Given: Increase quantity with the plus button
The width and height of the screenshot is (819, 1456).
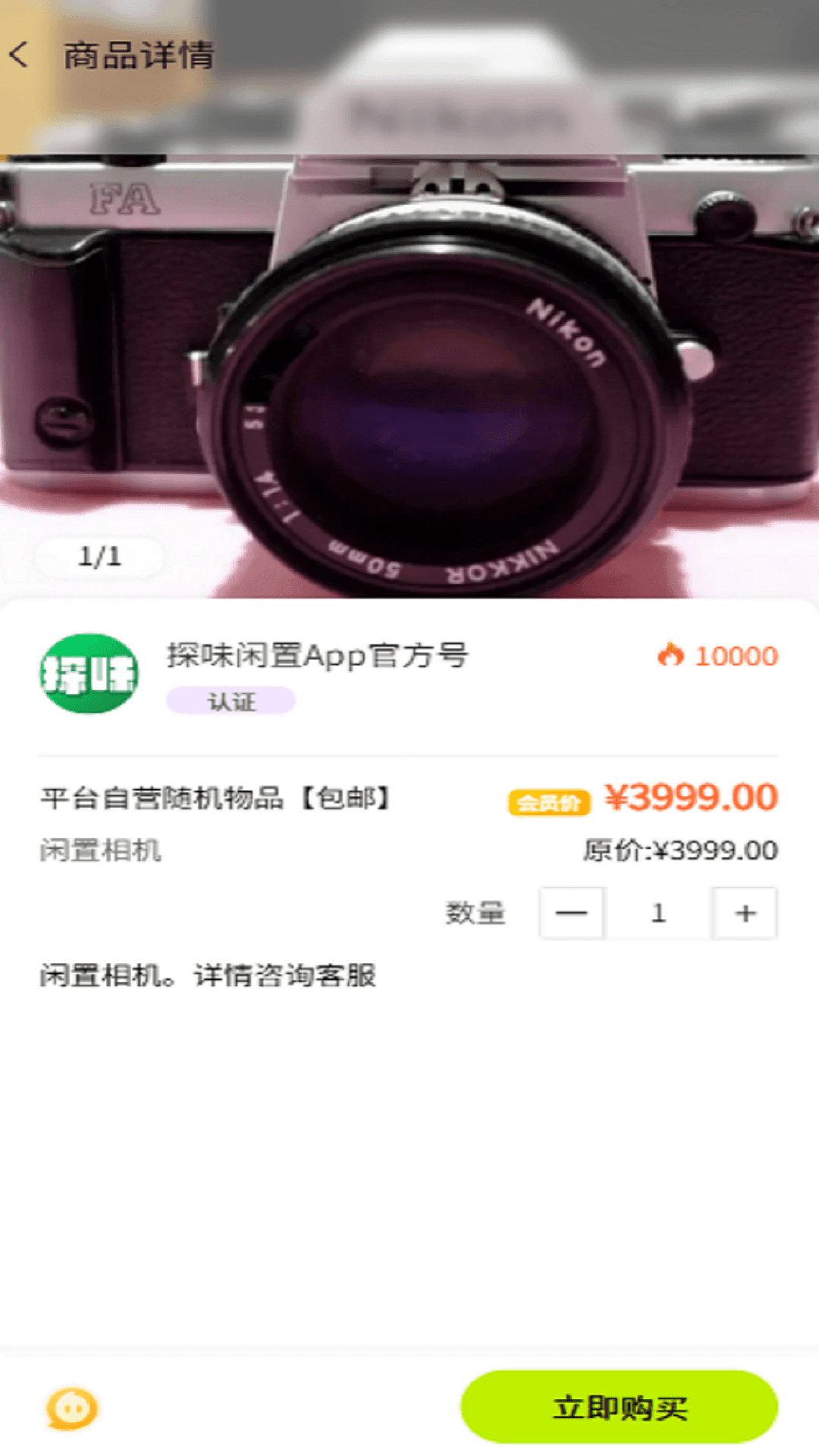Looking at the screenshot, I should (x=745, y=913).
